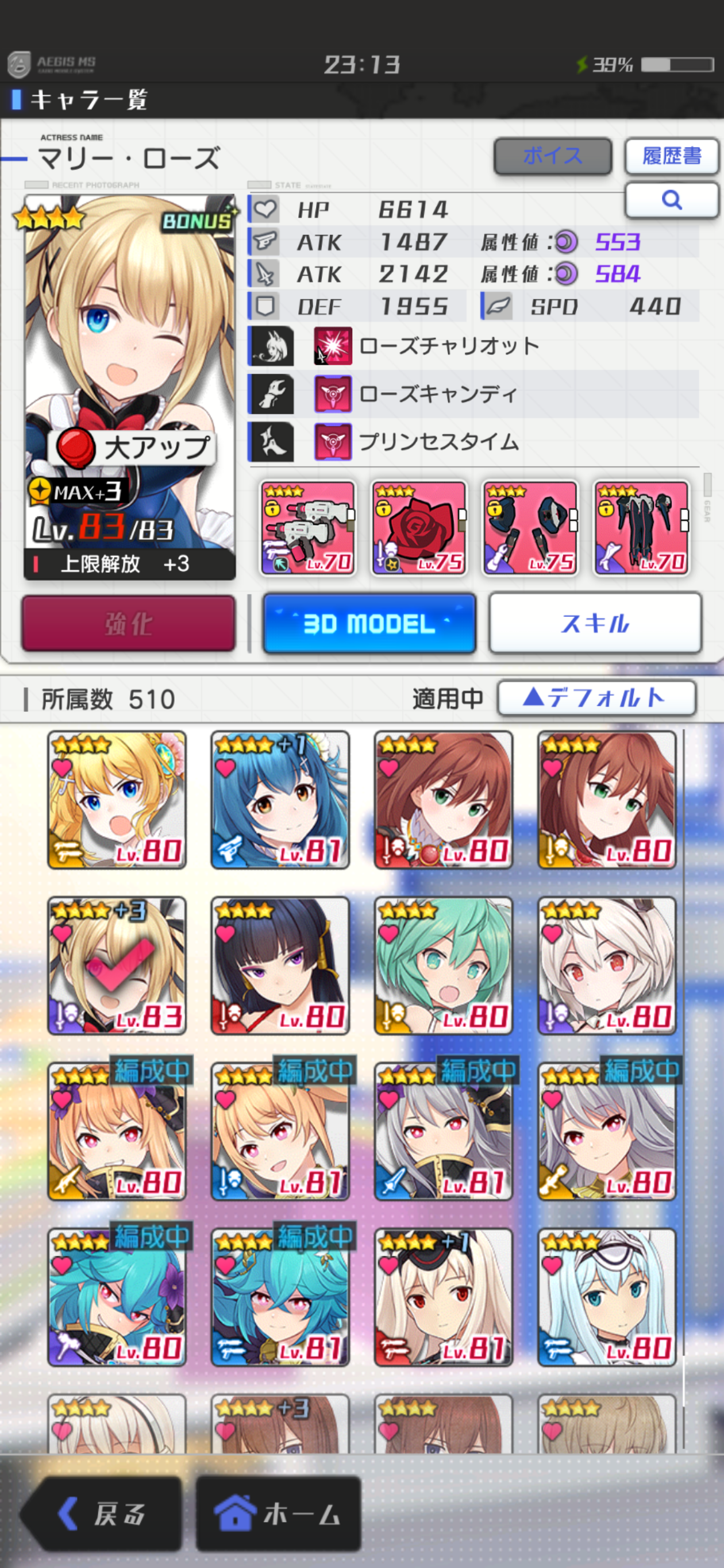The height and width of the screenshot is (1568, 724).
Task: Go back with 戻る button
Action: click(x=102, y=1514)
